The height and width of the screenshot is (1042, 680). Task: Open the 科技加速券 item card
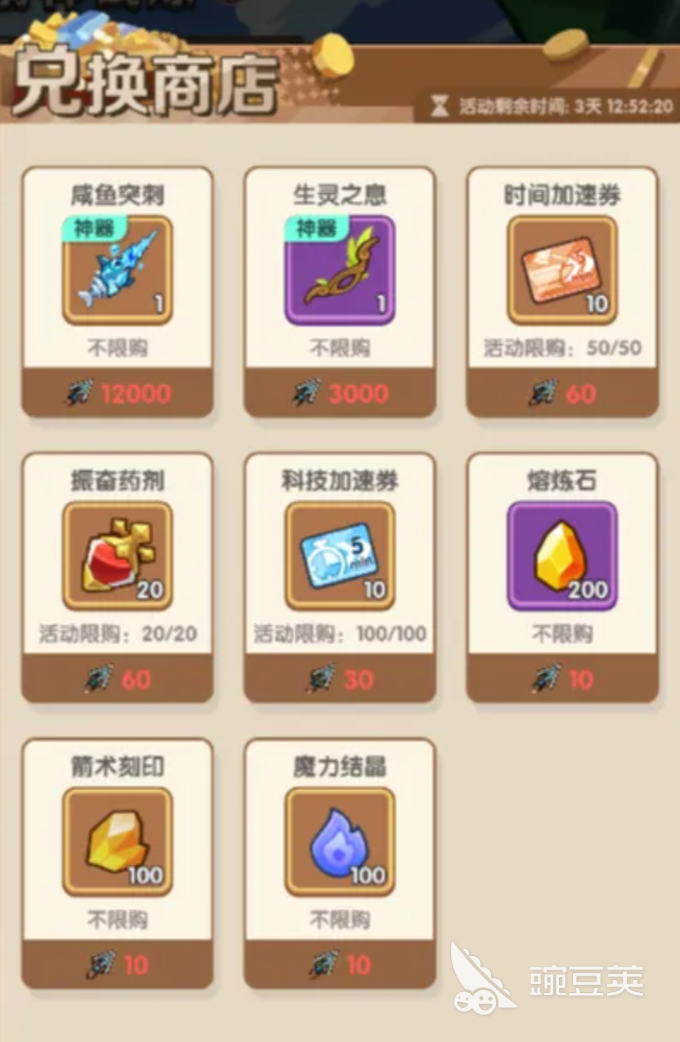340,556
